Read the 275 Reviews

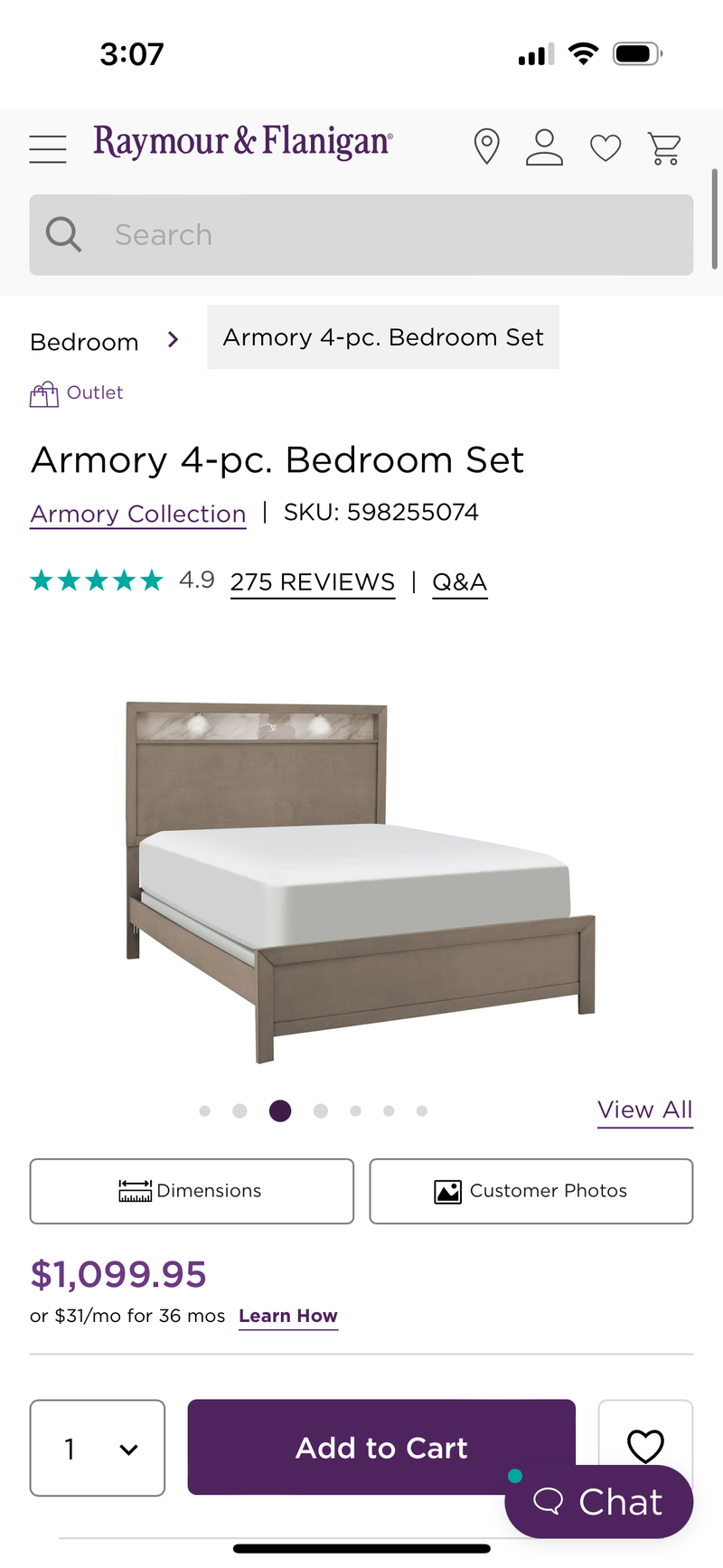(x=313, y=582)
